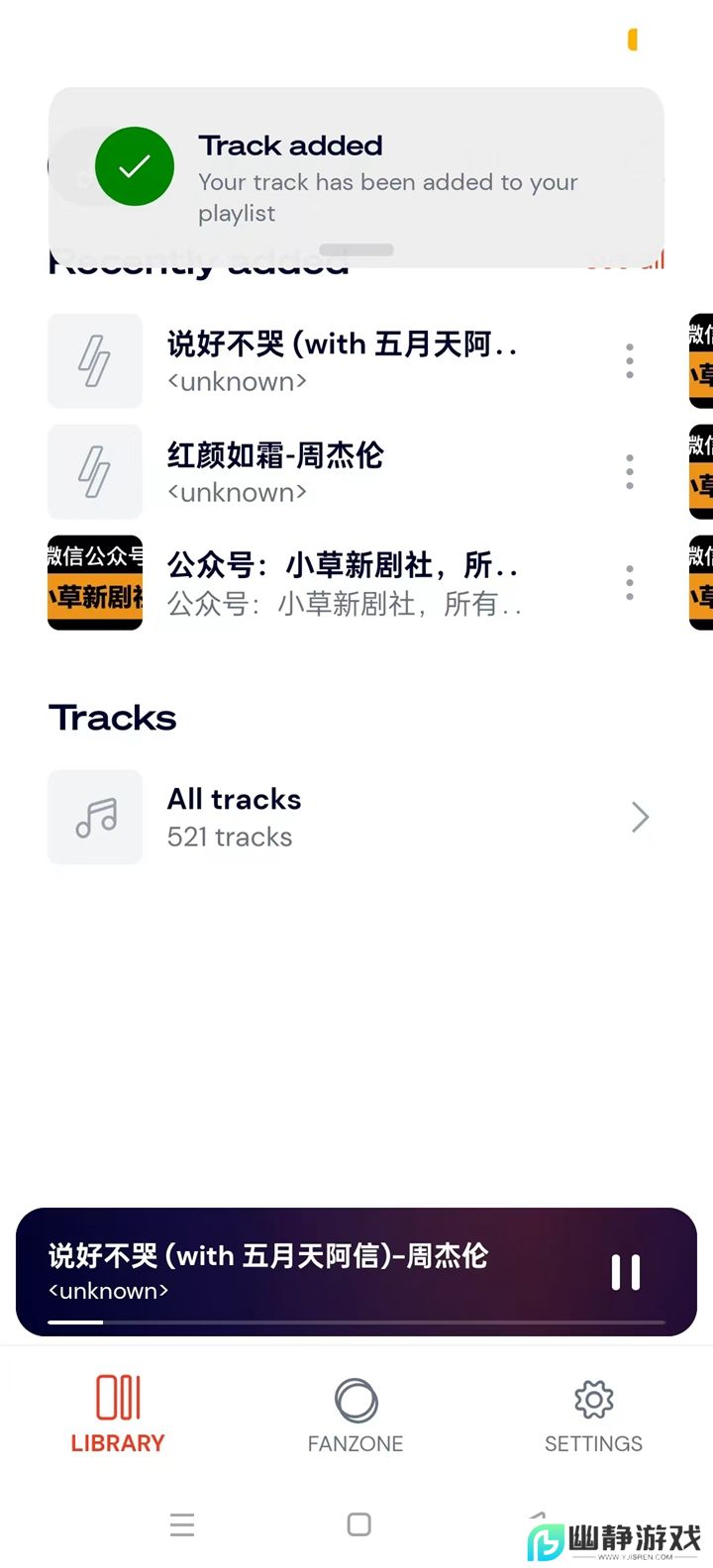Open options for 公众号：小草新剧社 track
This screenshot has height=1568, width=713.
coord(629,583)
